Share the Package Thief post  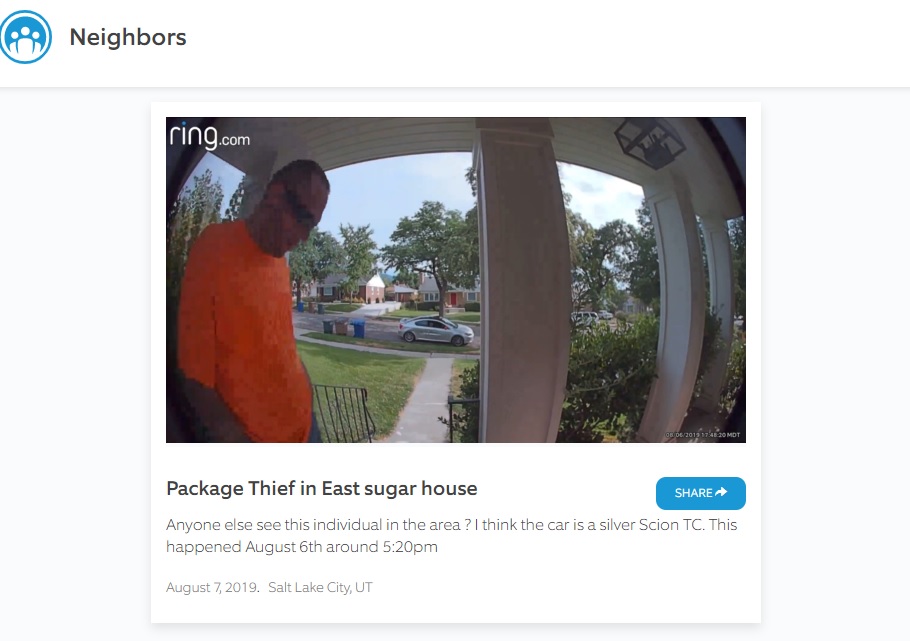[700, 493]
